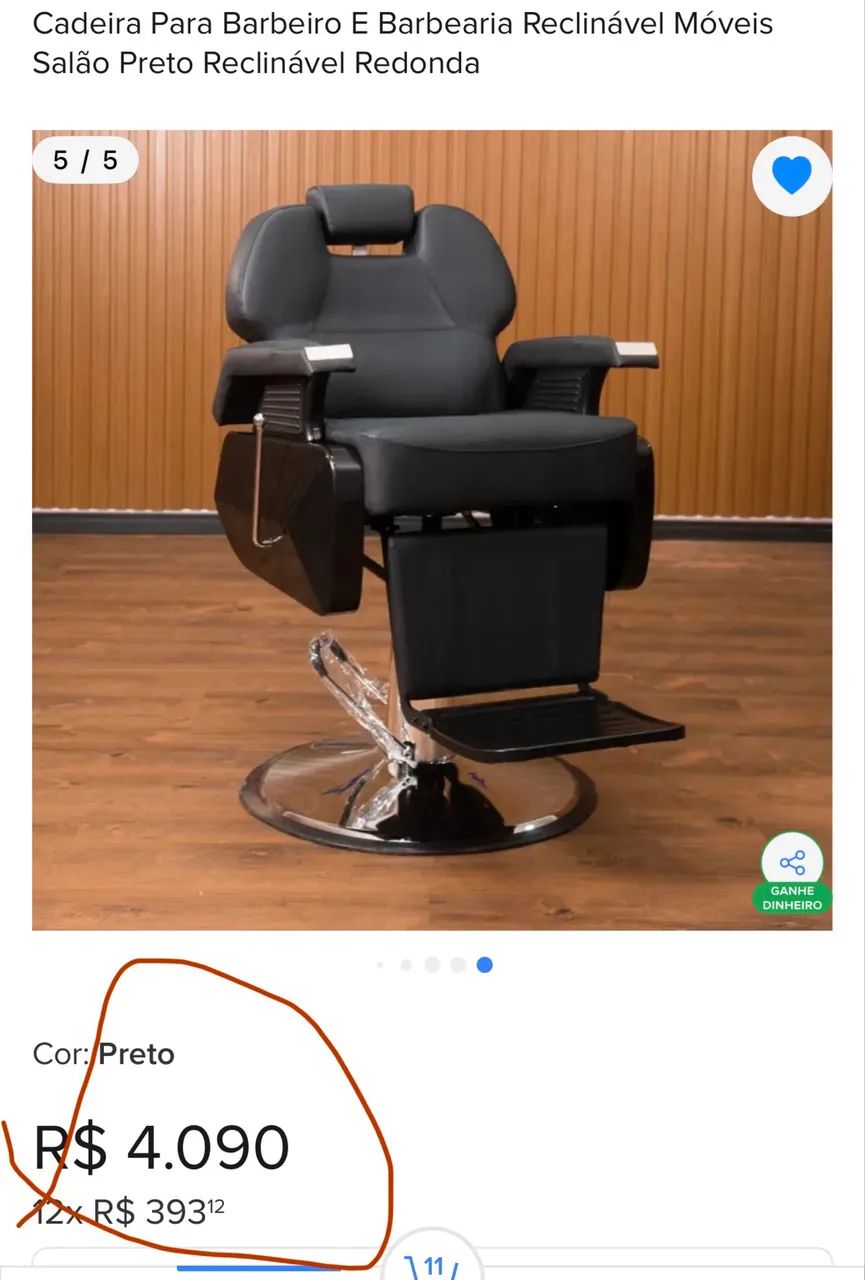
Task: Toggle the heart to unfavorite the product
Action: point(791,174)
